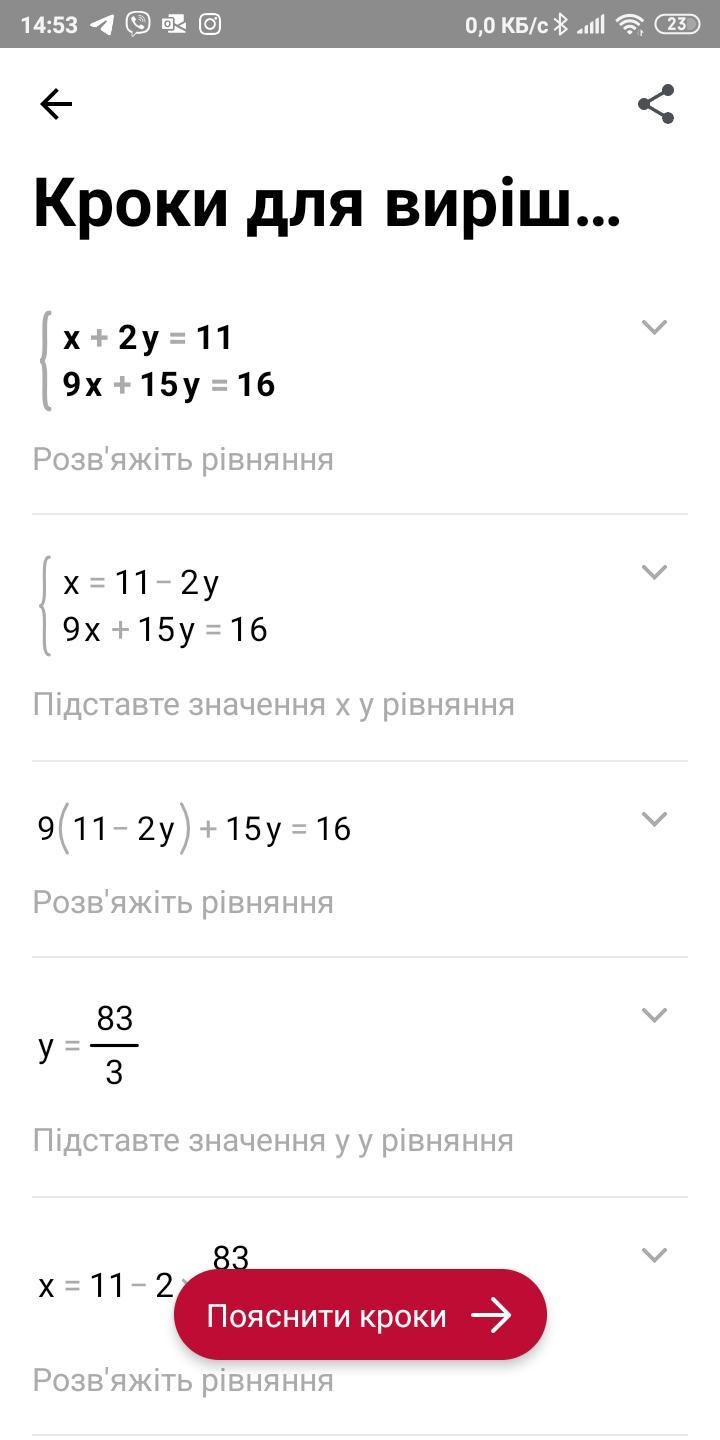
Task: Expand the 9(11 − 2y) + 15y = 16 step
Action: click(x=654, y=819)
